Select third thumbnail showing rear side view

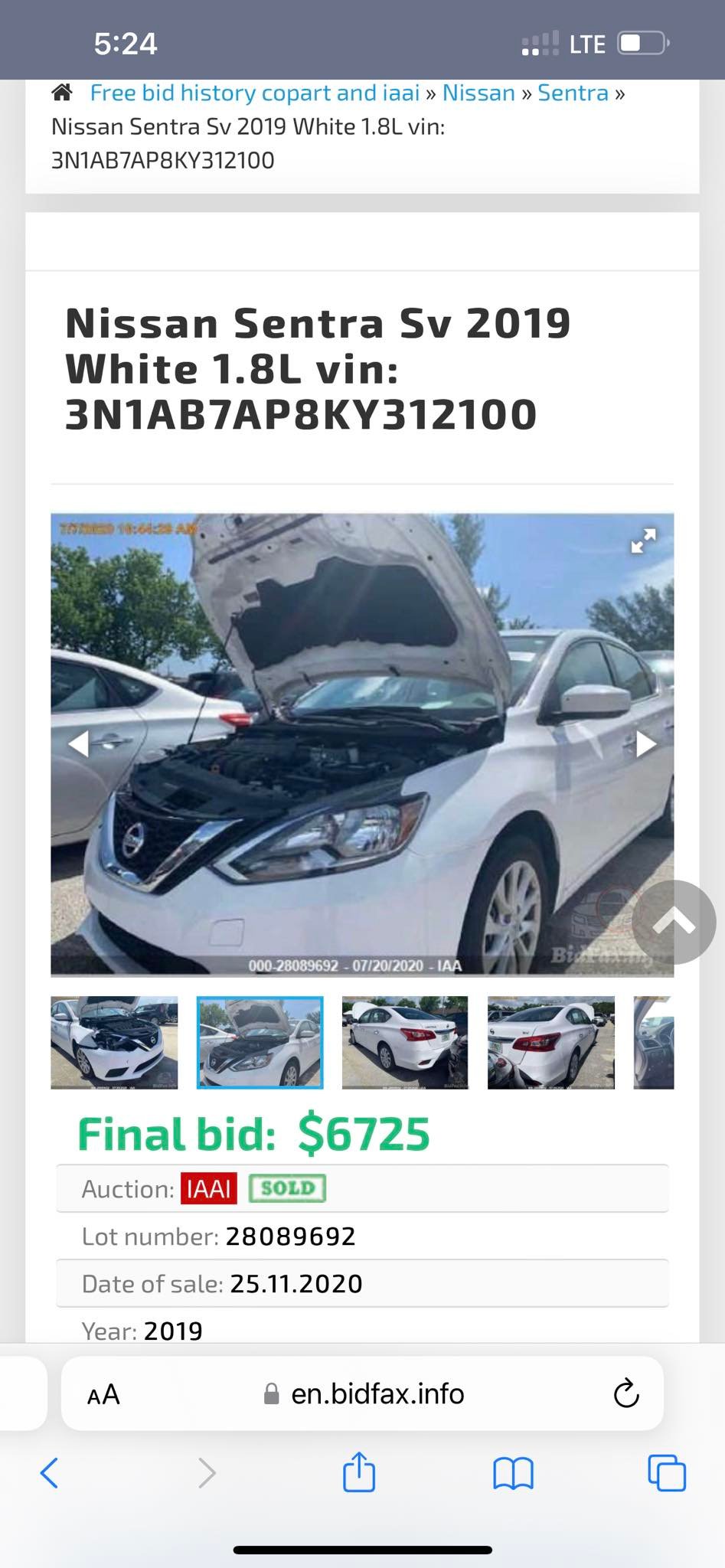click(405, 1042)
